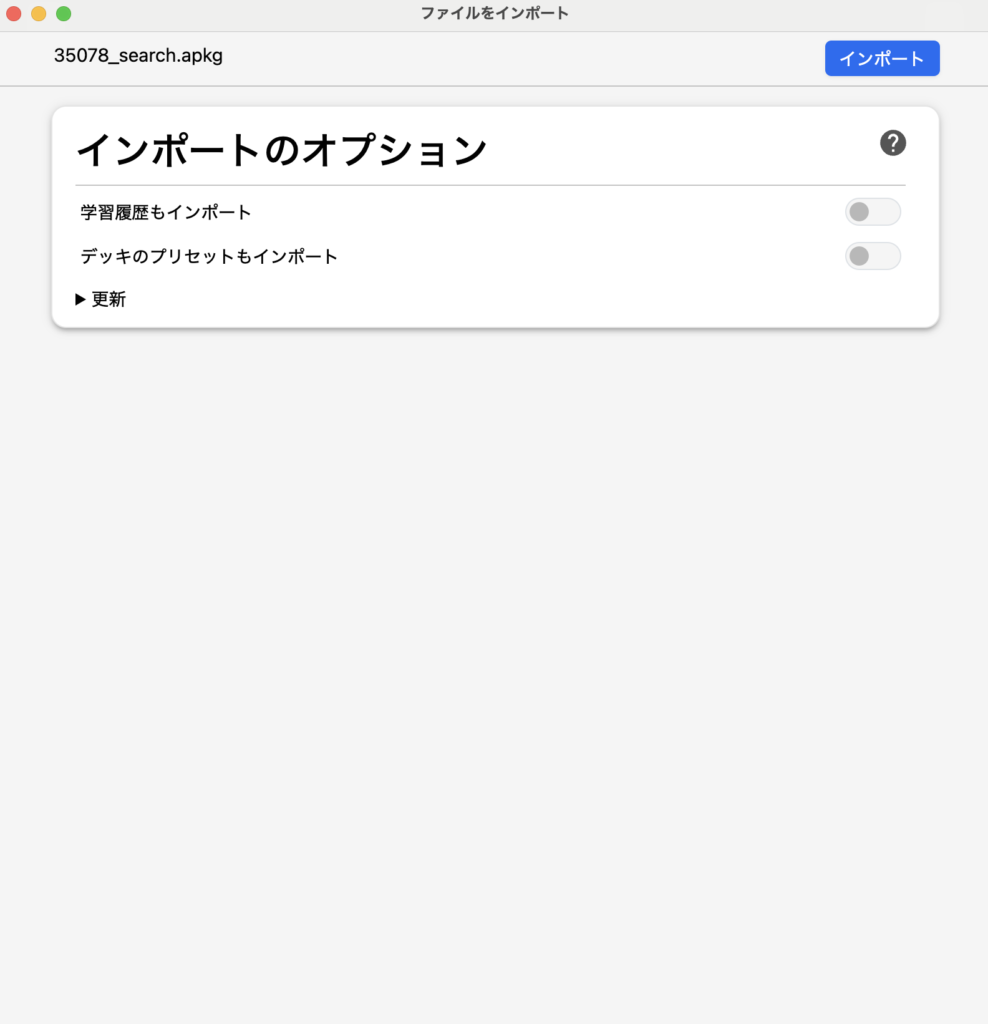
Task: Enable 学習履歴もインポート switch
Action: (x=872, y=212)
